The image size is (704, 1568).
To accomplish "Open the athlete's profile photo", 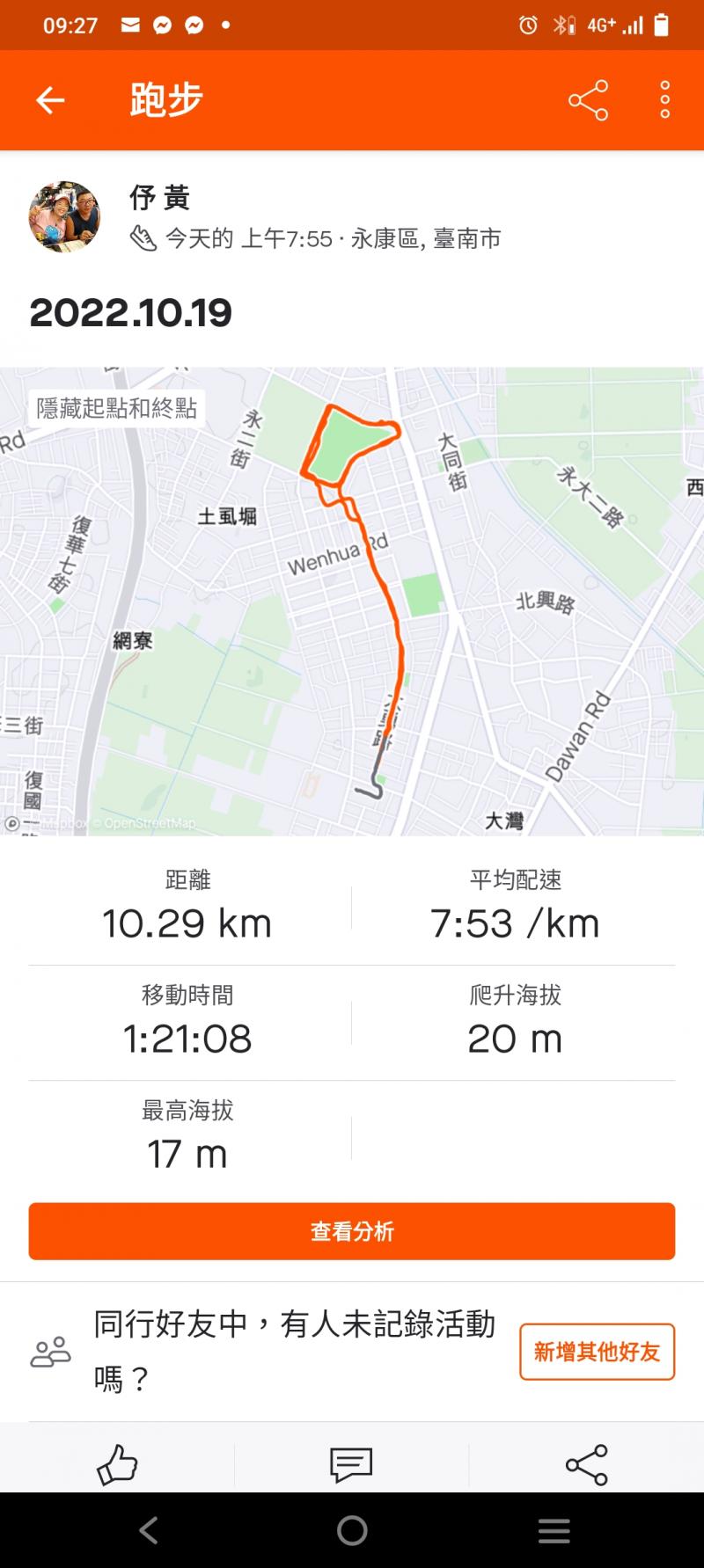I will (64, 217).
